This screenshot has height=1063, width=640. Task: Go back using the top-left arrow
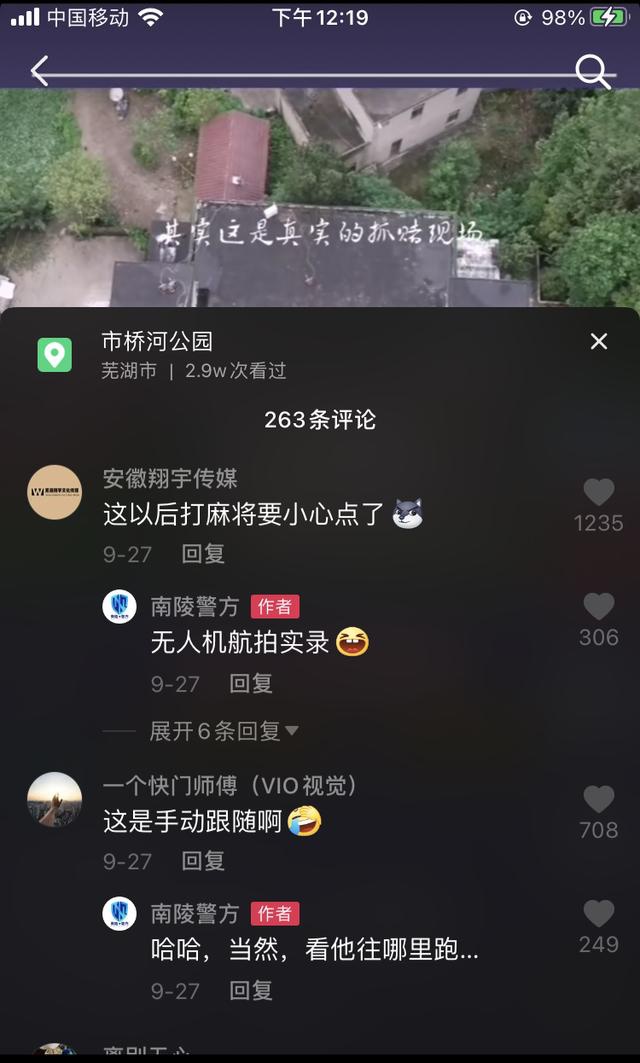click(40, 71)
